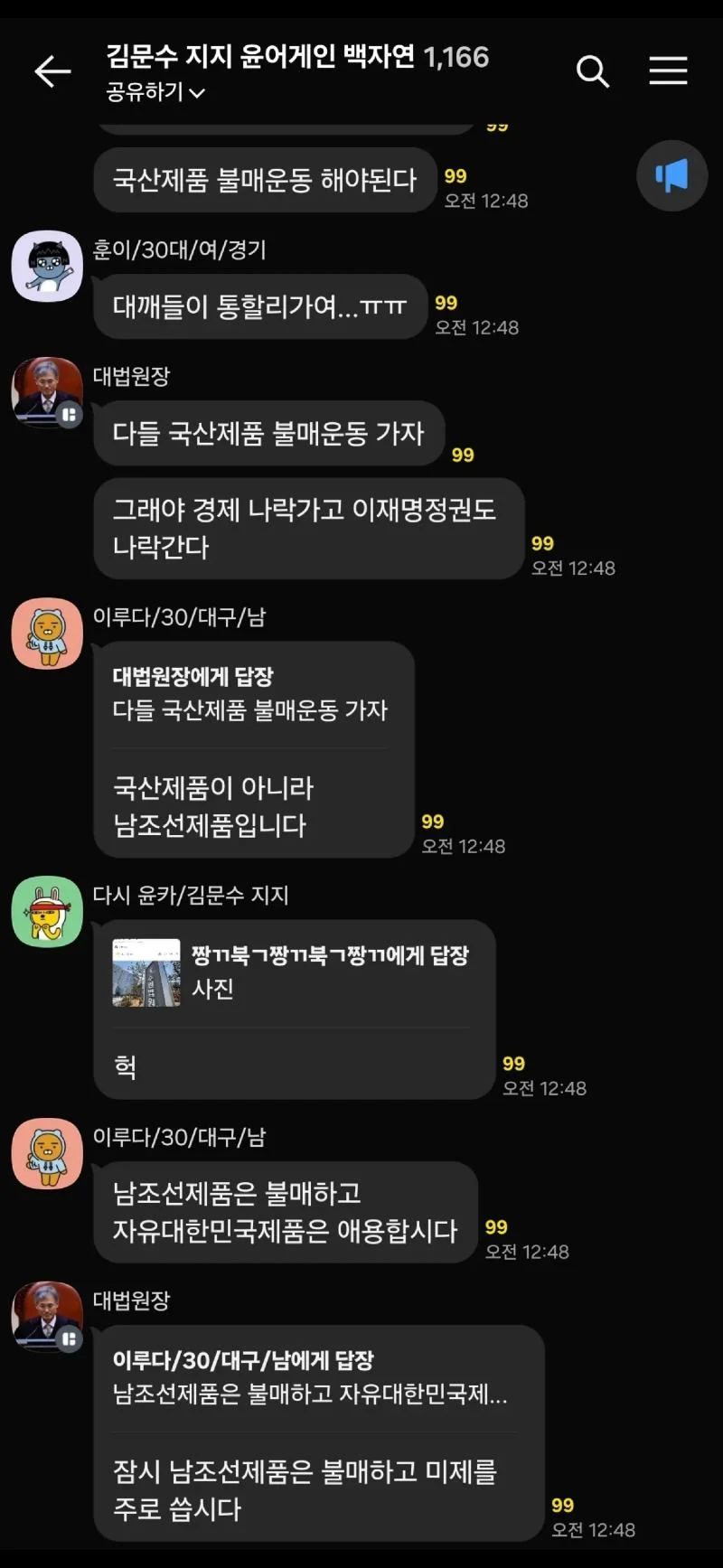This screenshot has height=1568, width=723.
Task: Tap the 남조선제품은 불매하고 message bubble
Action: click(x=286, y=1213)
